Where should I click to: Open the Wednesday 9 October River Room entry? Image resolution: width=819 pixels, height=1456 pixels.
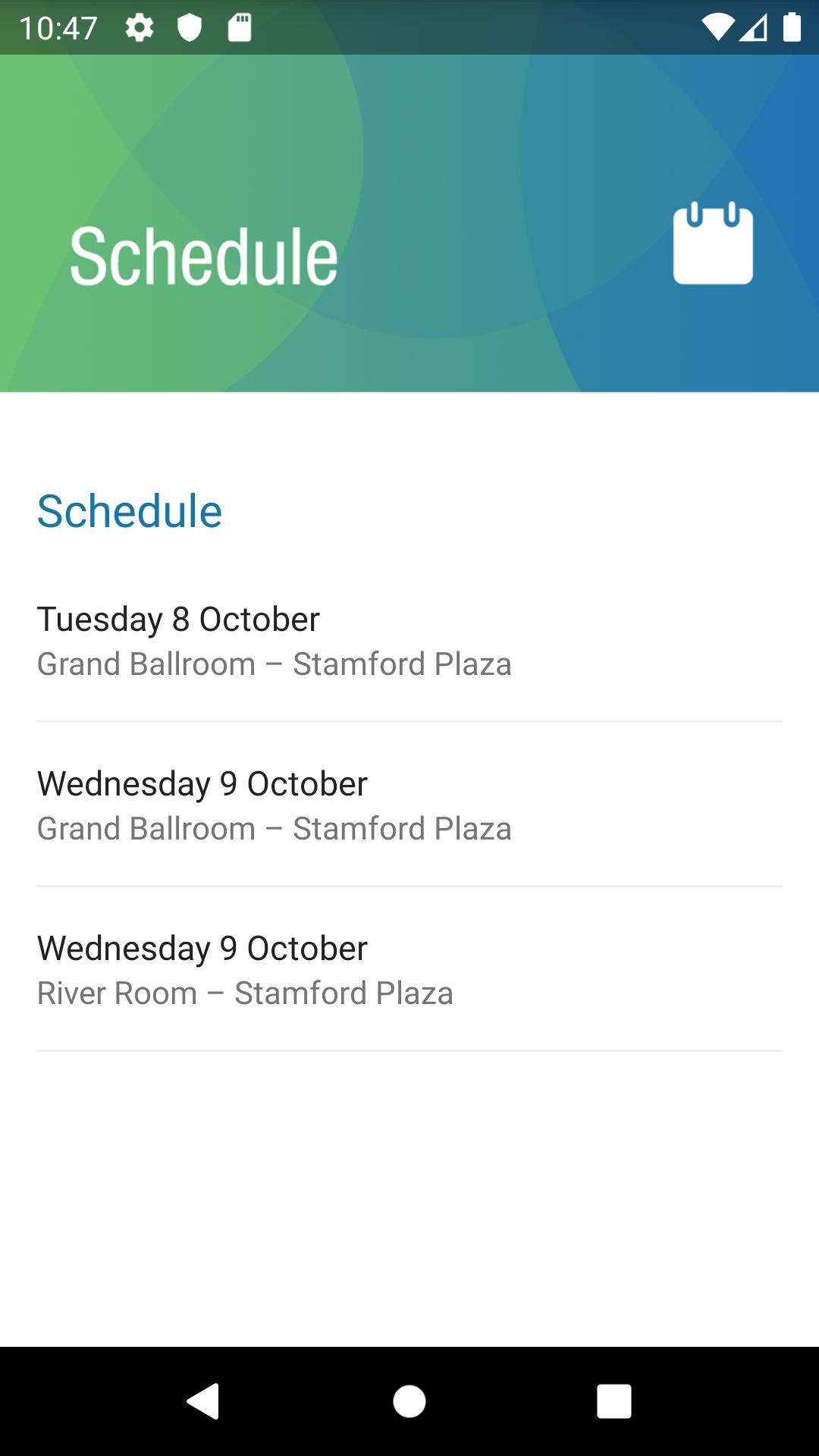[x=409, y=969]
